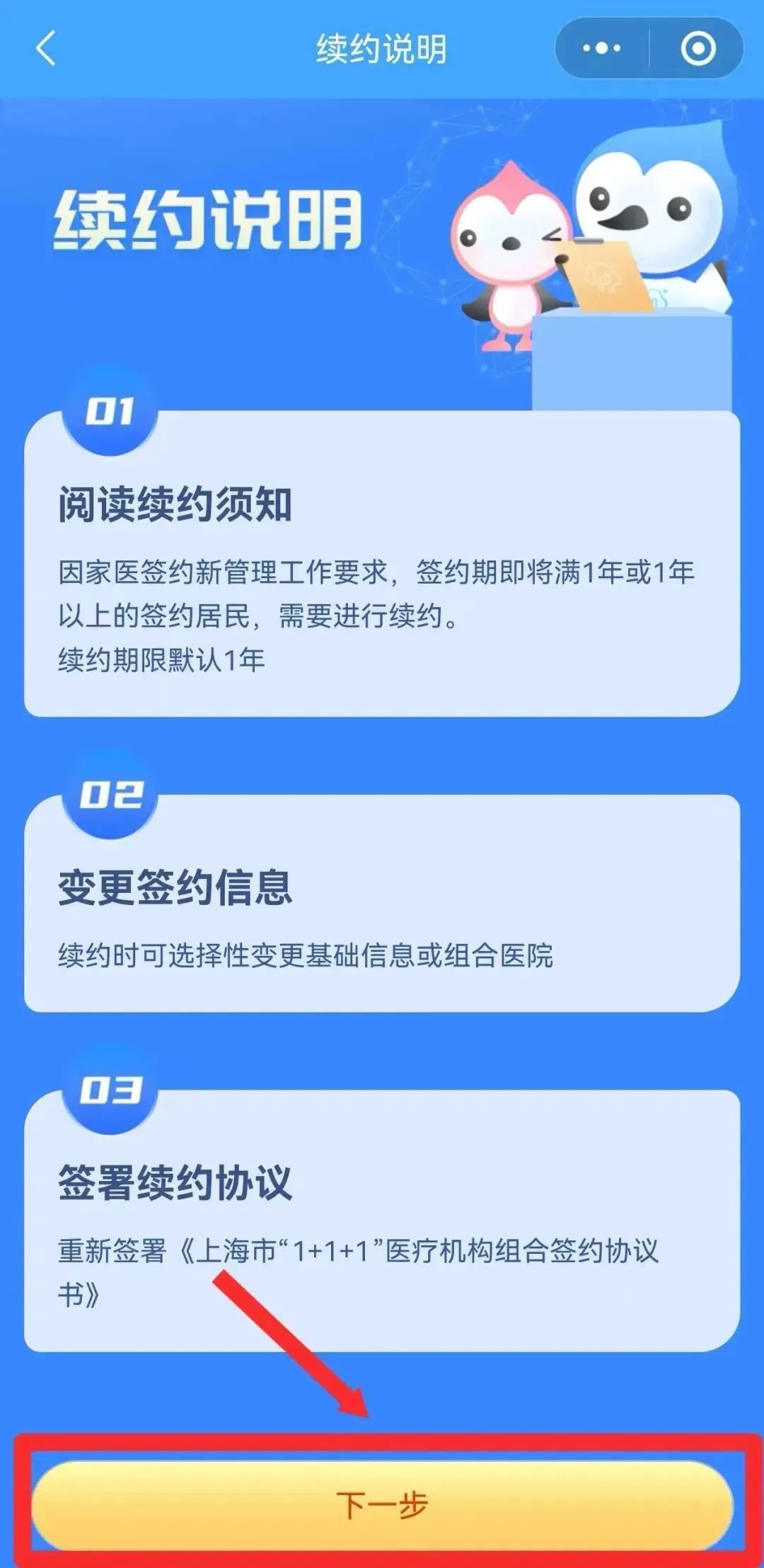This screenshot has height=1568, width=764.
Task: Close the mini program with the circle icon
Action: [x=698, y=49]
